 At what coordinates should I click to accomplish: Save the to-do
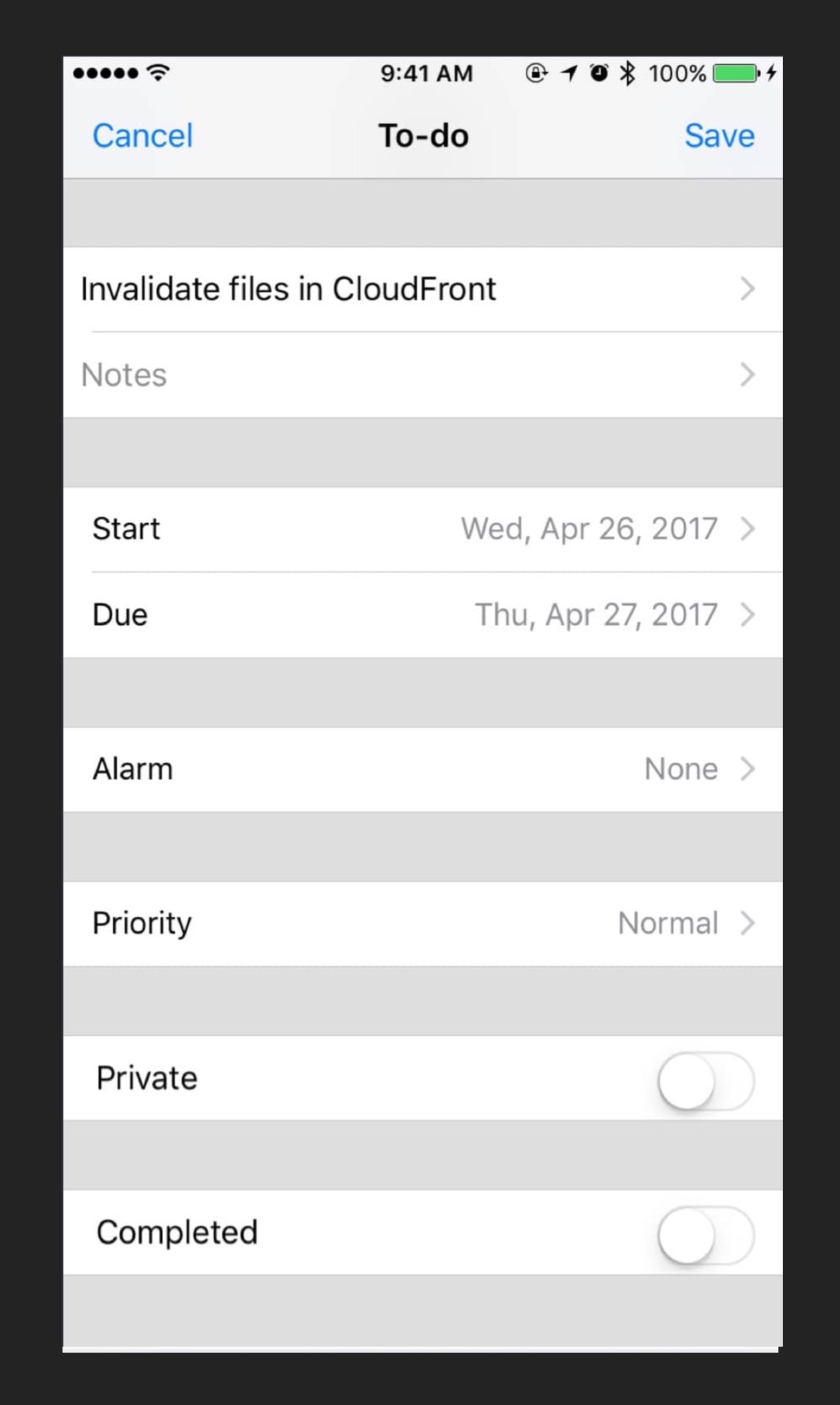pos(719,136)
